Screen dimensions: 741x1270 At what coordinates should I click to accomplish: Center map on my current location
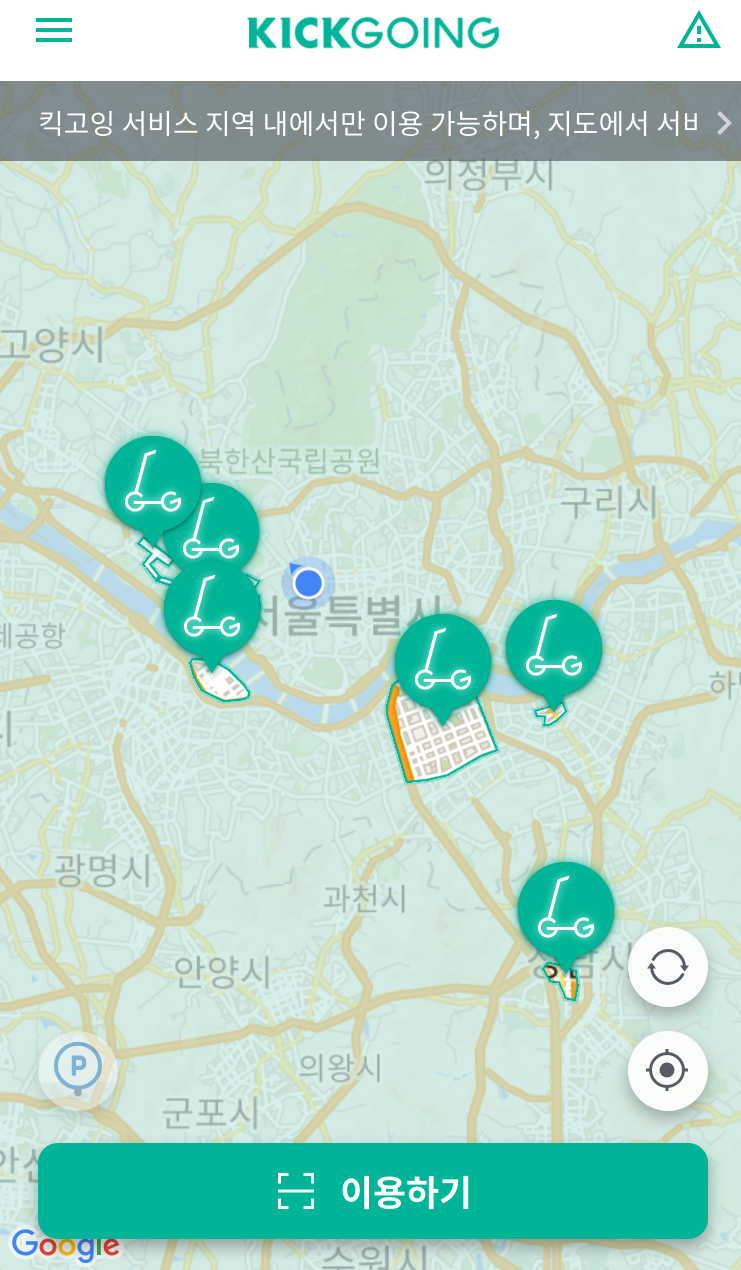coord(668,1071)
